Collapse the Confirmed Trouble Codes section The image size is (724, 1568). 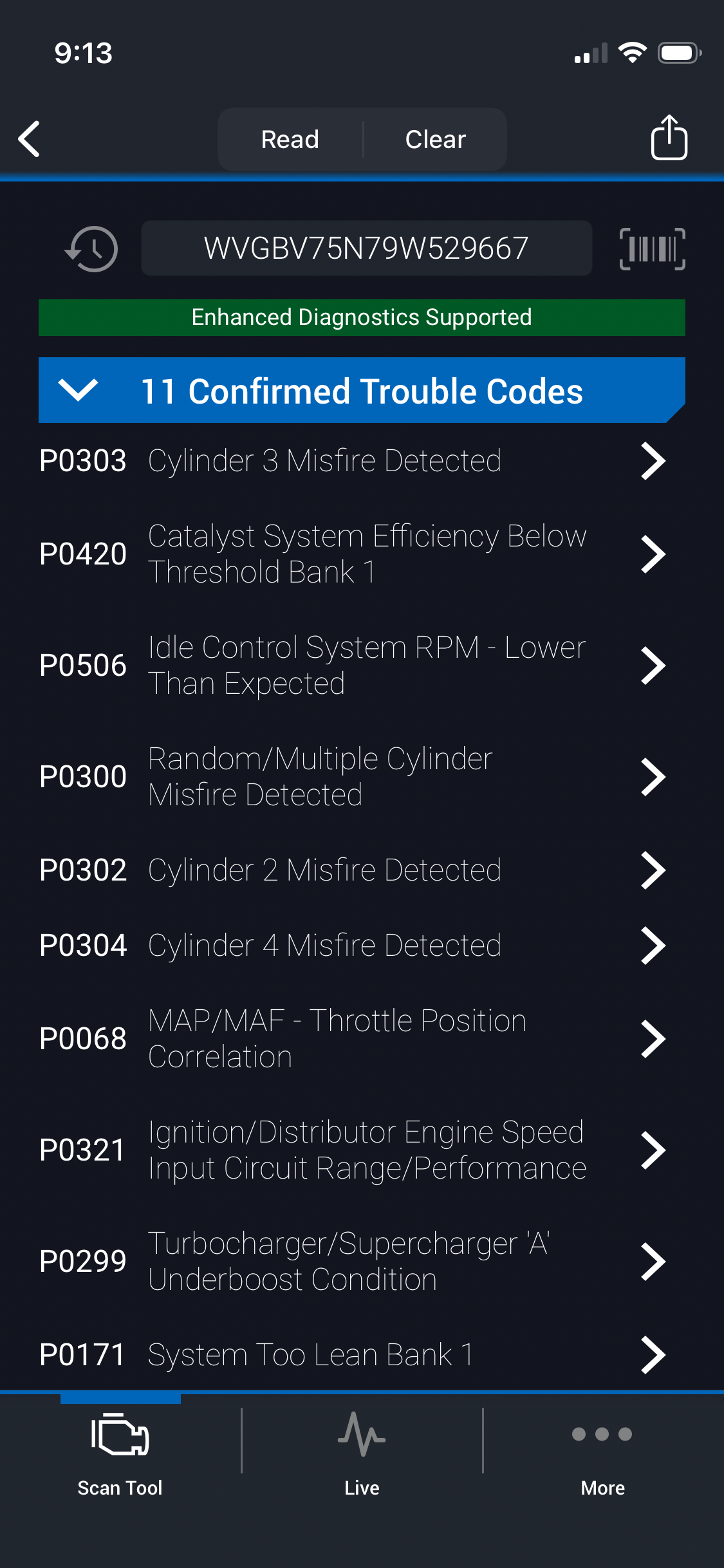click(x=78, y=390)
